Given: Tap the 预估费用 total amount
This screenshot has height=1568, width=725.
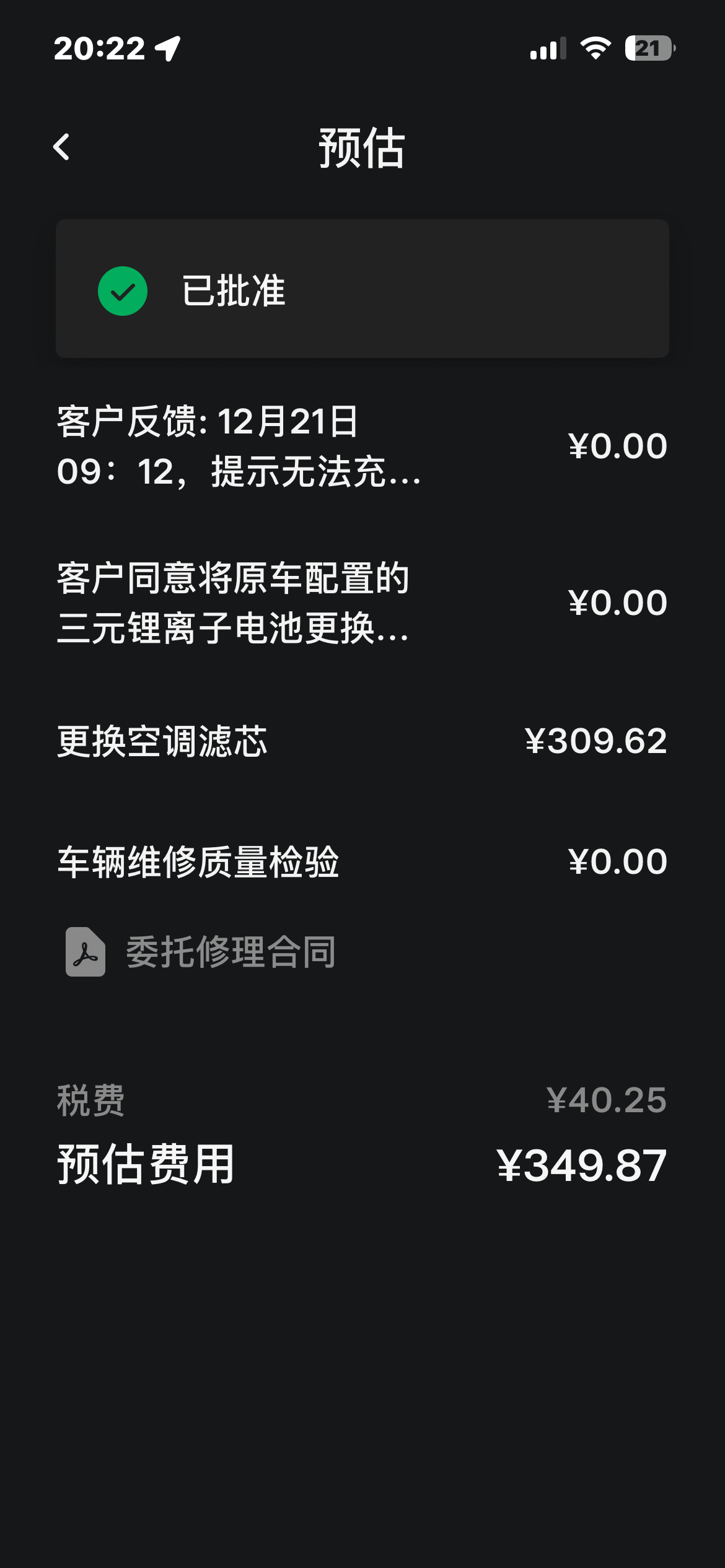Looking at the screenshot, I should point(581,1162).
